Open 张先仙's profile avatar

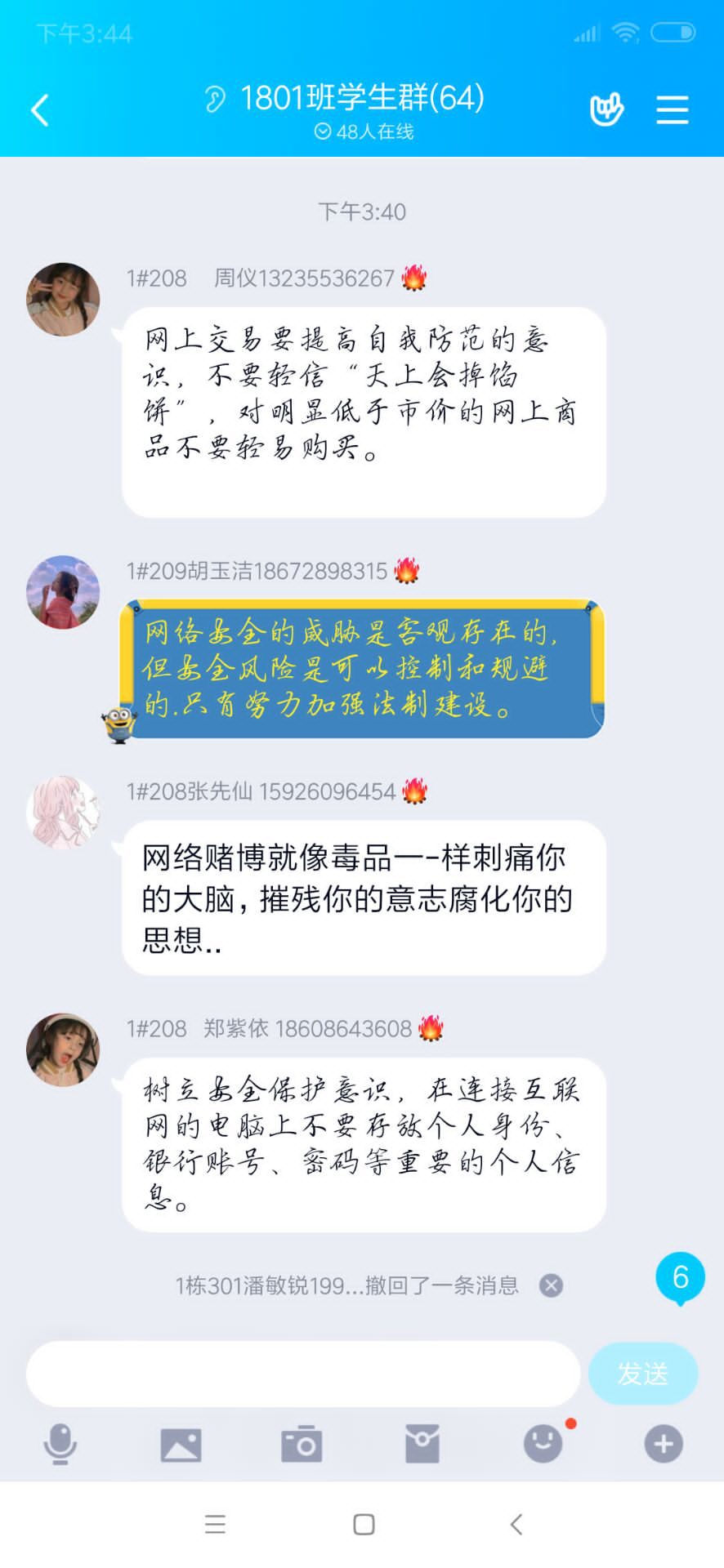[63, 813]
